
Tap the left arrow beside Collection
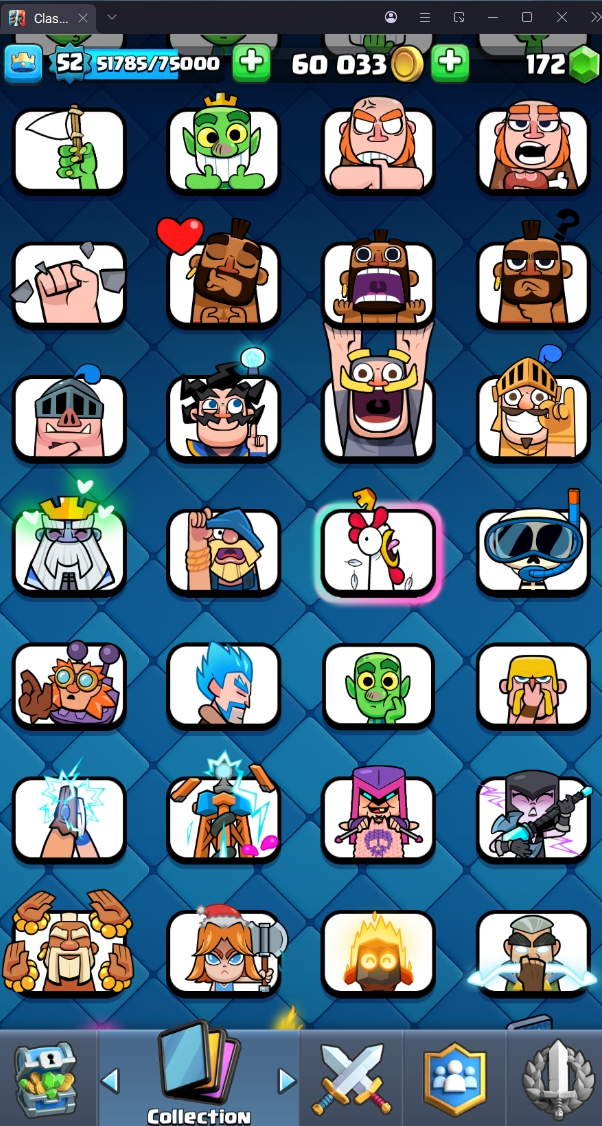[111, 1080]
